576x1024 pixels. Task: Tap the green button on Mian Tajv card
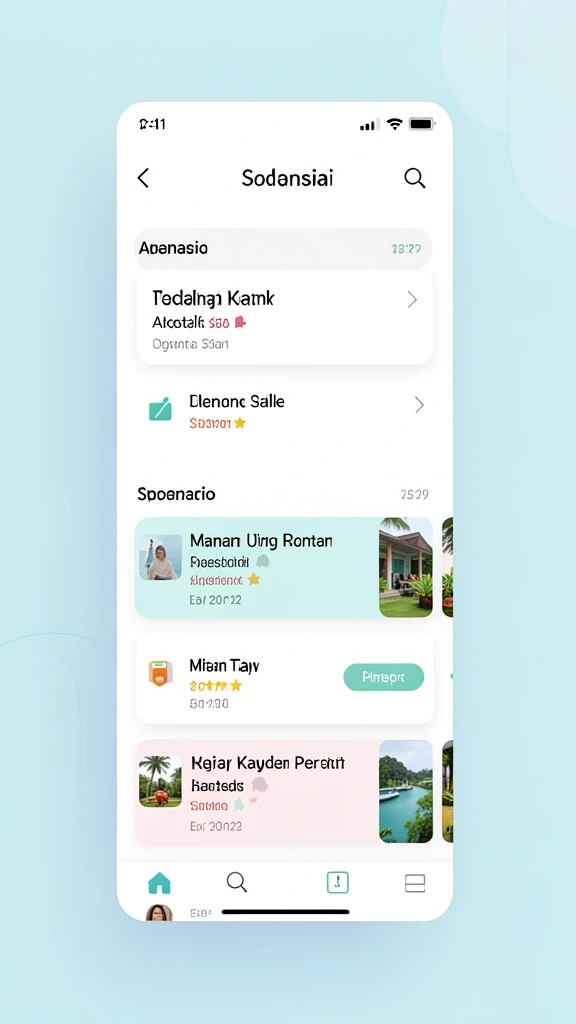click(x=383, y=677)
